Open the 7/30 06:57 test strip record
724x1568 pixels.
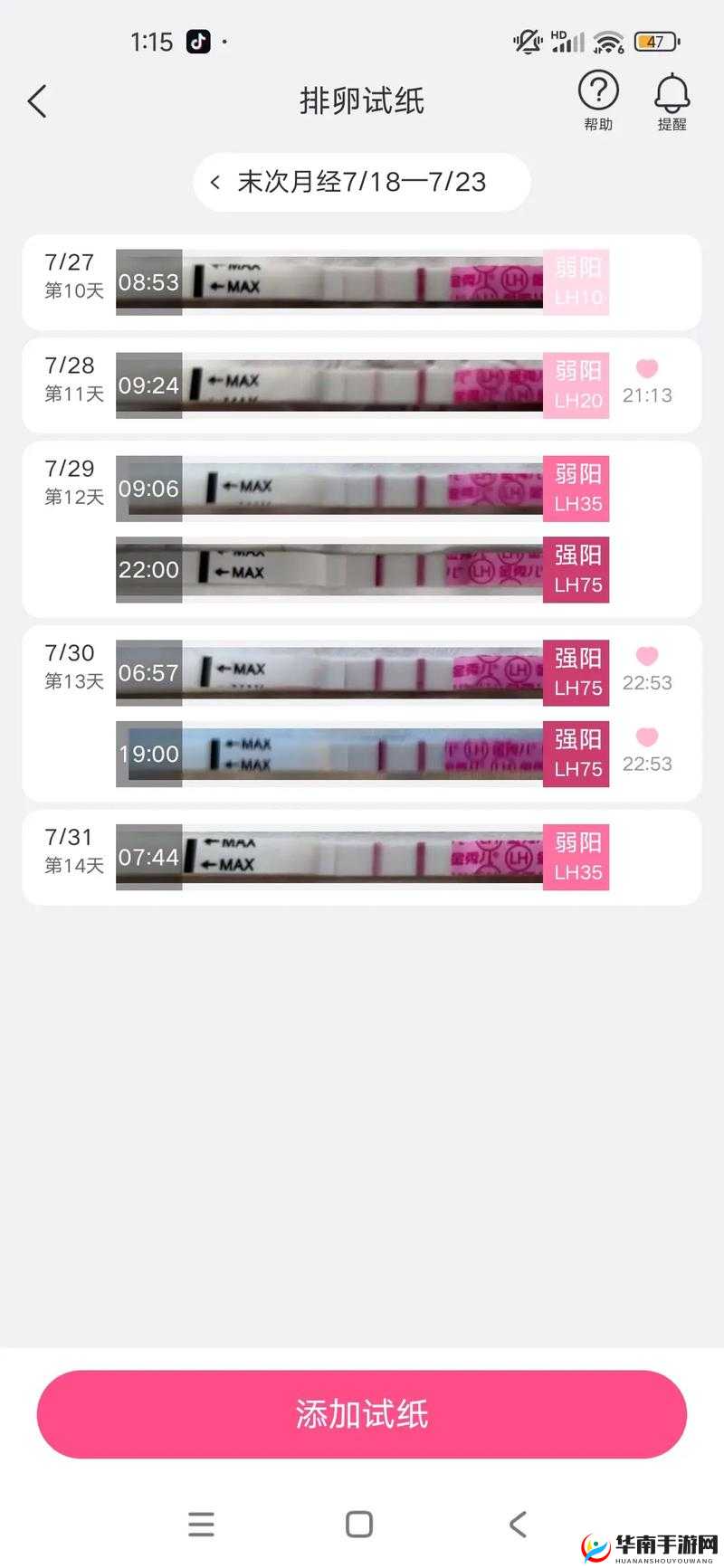[x=362, y=673]
